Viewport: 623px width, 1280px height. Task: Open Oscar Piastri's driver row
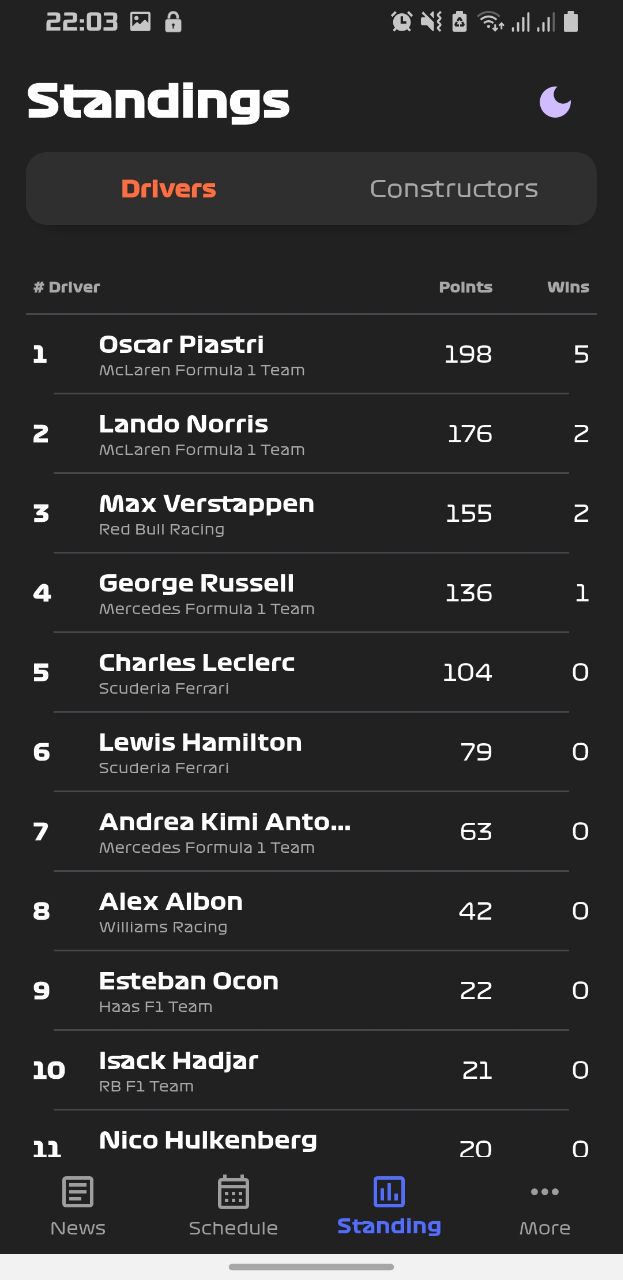tap(311, 354)
